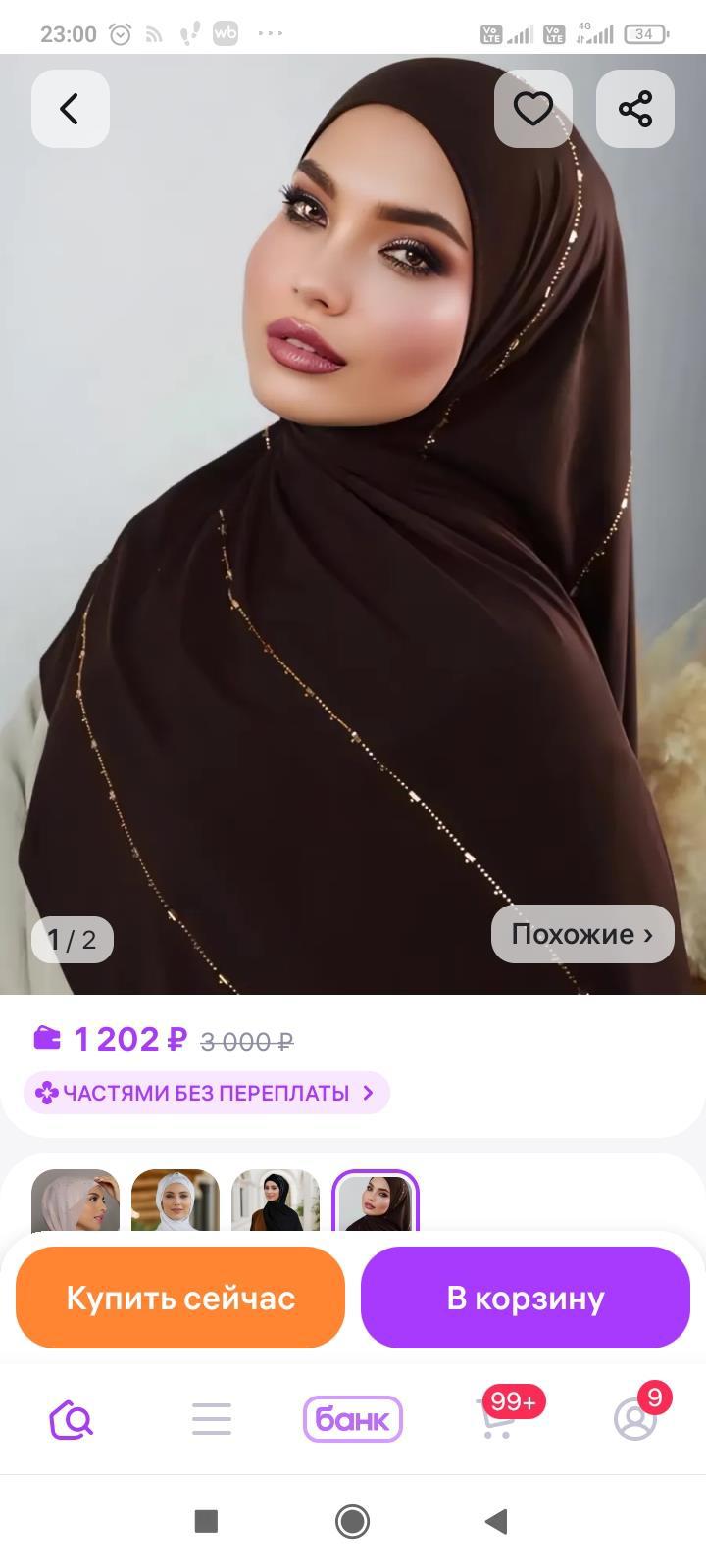Viewport: 706px width, 1568px height.
Task: Go back using the top arrow
Action: [x=70, y=109]
